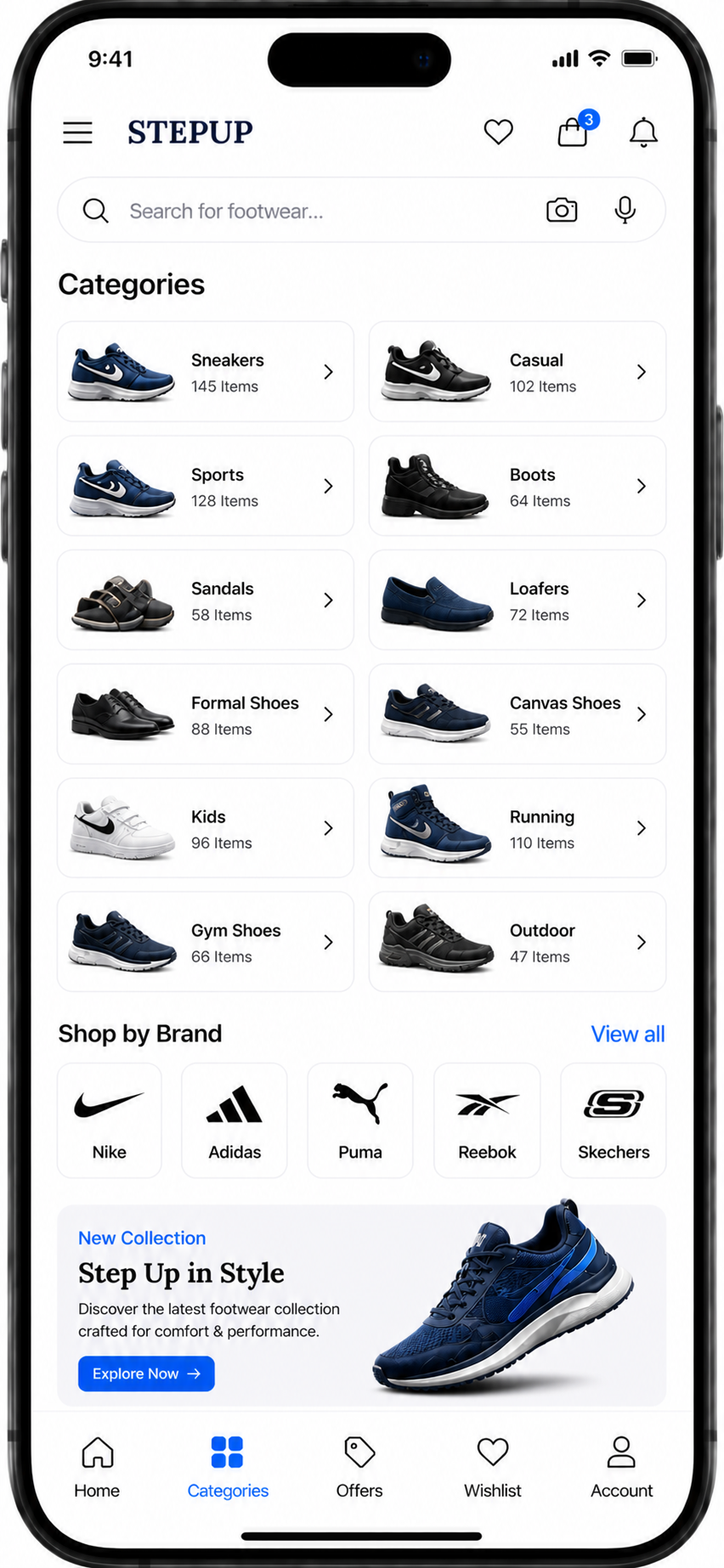Search by camera image
The image size is (724, 1568).
562,210
